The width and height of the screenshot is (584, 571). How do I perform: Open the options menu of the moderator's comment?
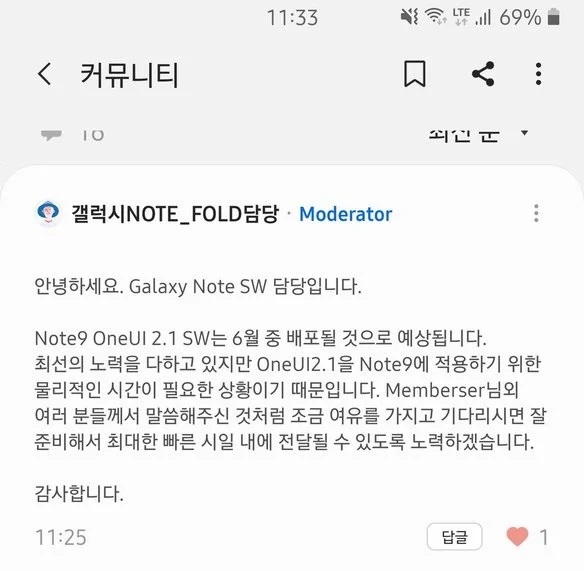(x=536, y=213)
